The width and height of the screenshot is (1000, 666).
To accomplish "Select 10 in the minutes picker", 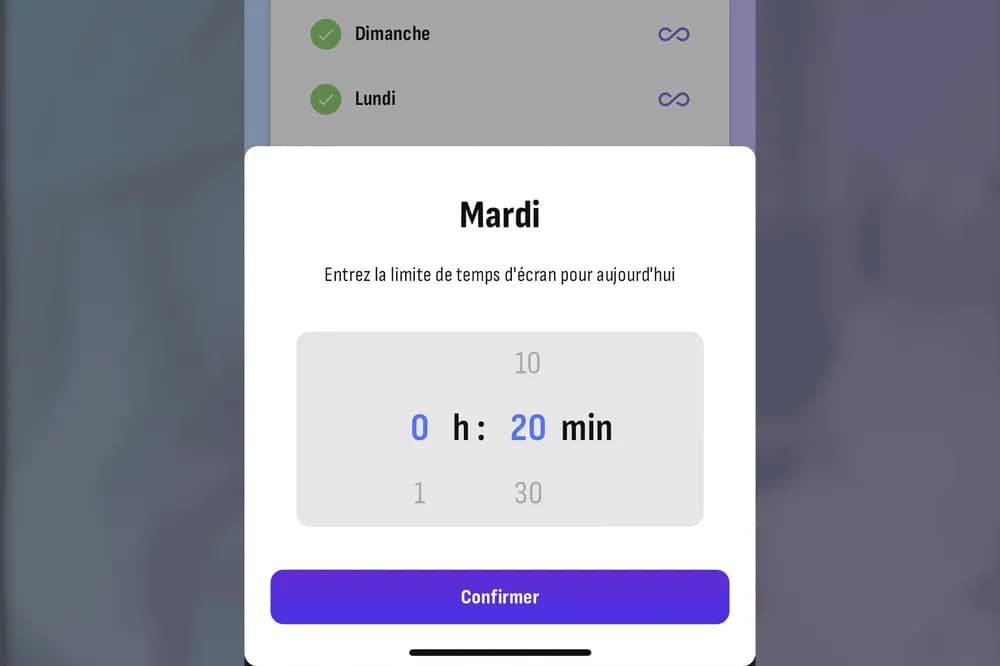I will point(527,363).
